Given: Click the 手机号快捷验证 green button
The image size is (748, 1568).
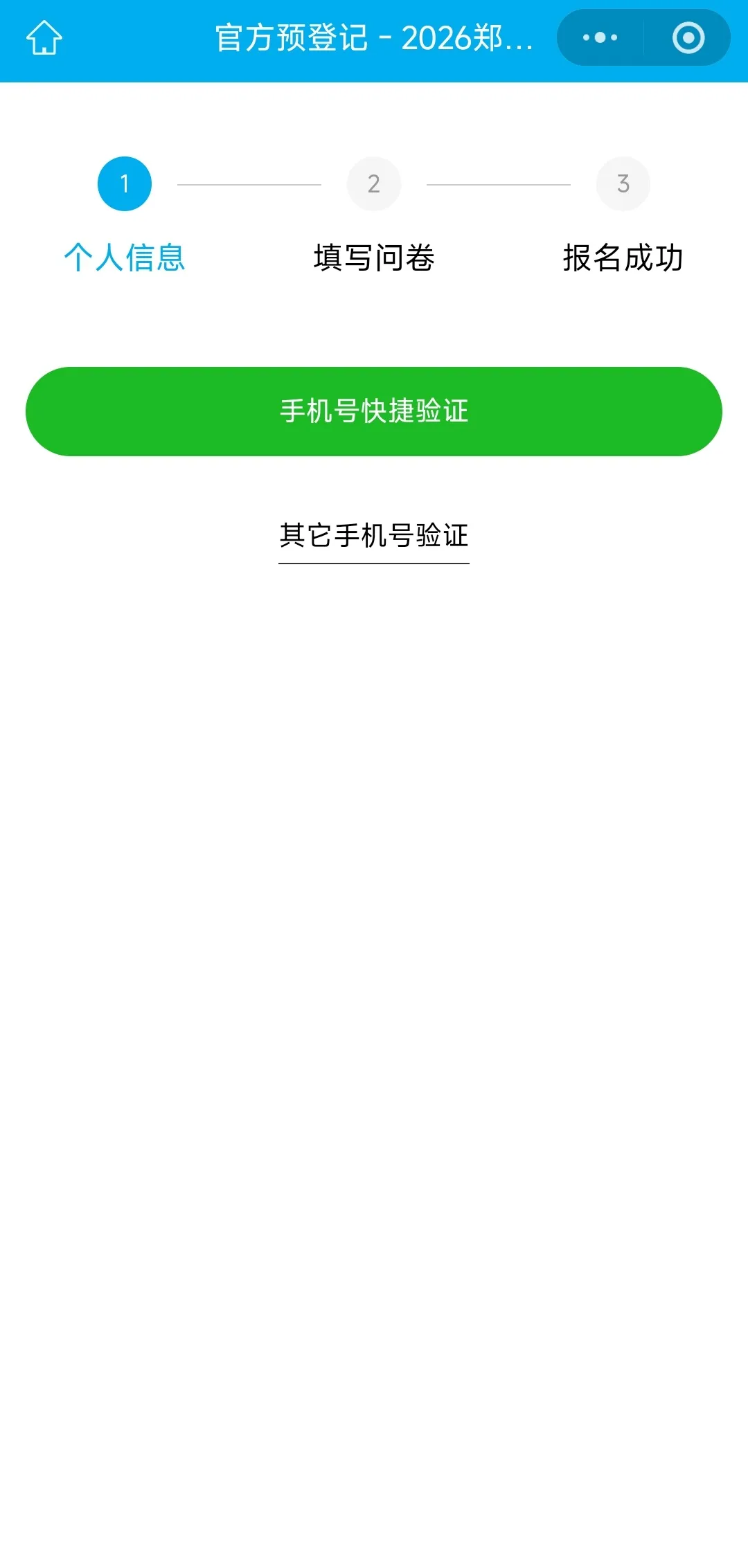Looking at the screenshot, I should tap(374, 411).
